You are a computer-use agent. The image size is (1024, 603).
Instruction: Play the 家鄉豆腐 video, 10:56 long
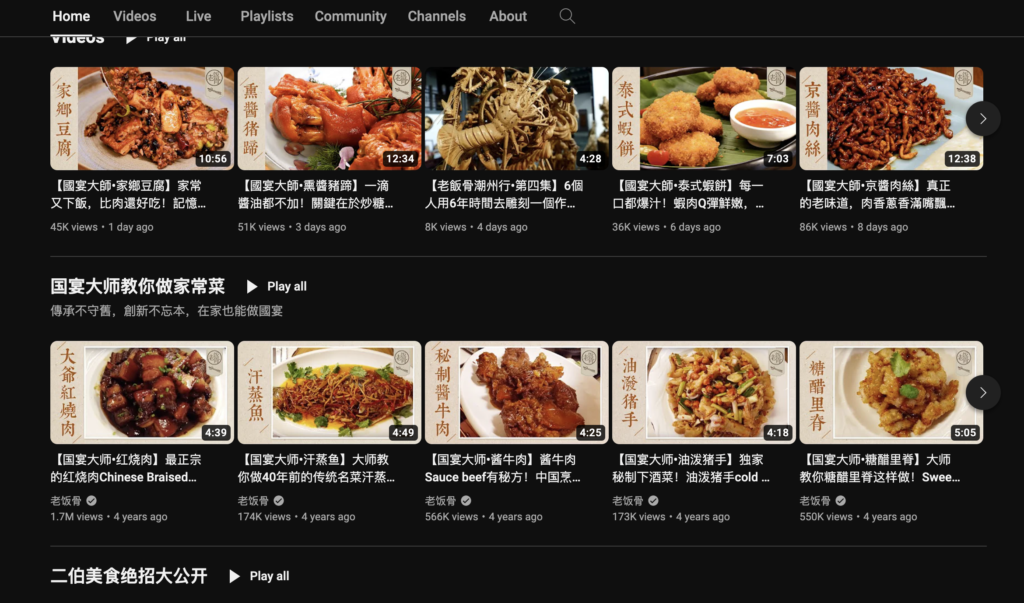(x=142, y=118)
